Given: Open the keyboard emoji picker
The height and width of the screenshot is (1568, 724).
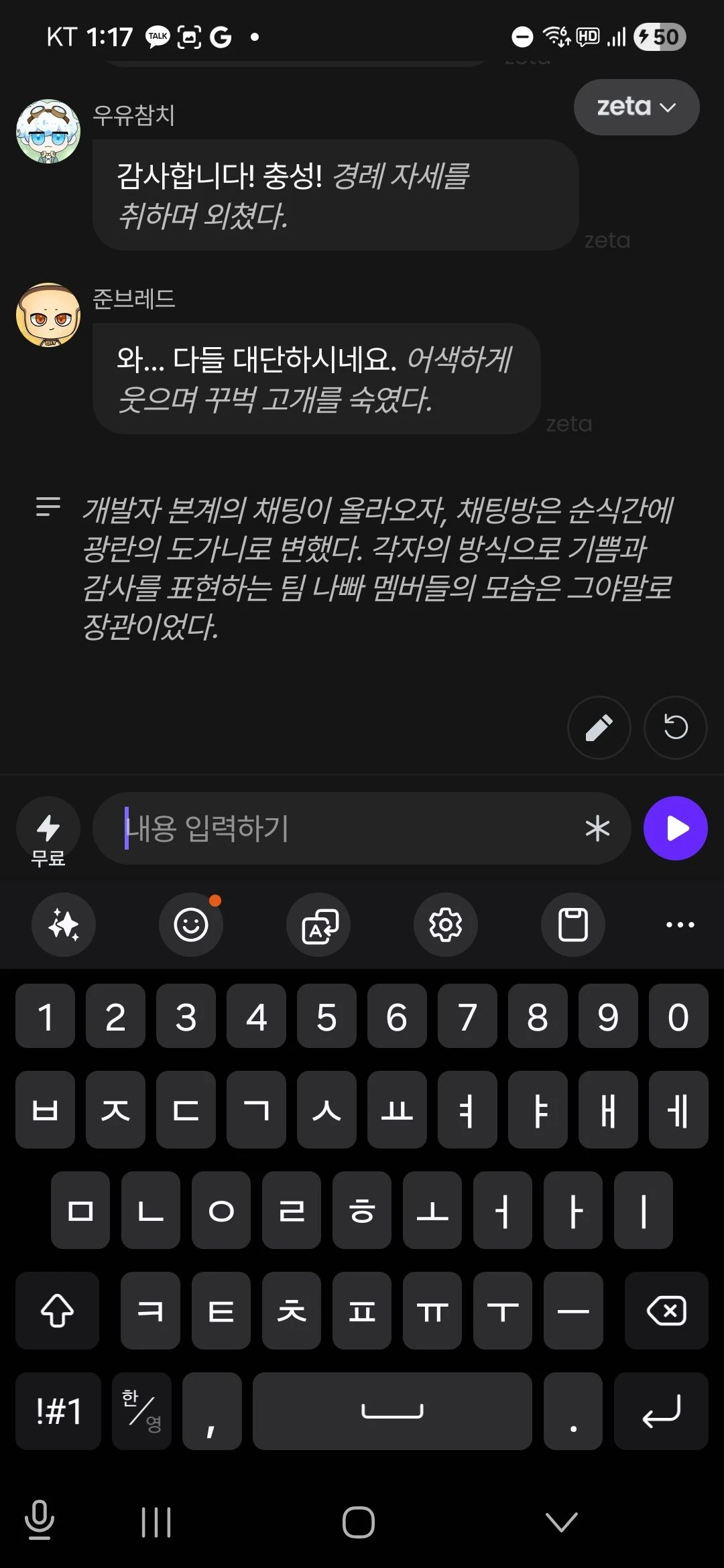Looking at the screenshot, I should point(191,925).
